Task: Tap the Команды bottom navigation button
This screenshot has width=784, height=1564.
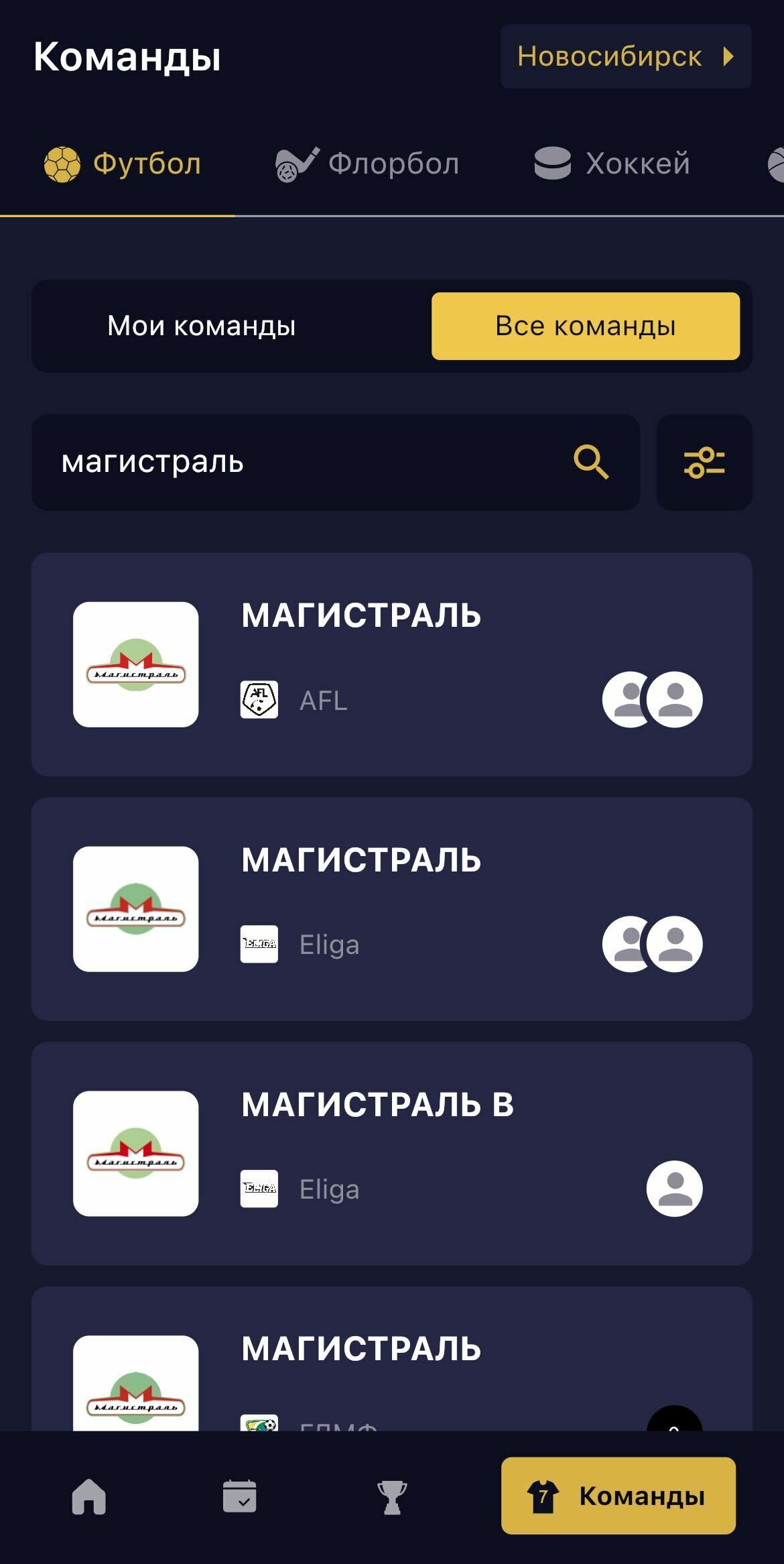Action: click(x=618, y=1496)
